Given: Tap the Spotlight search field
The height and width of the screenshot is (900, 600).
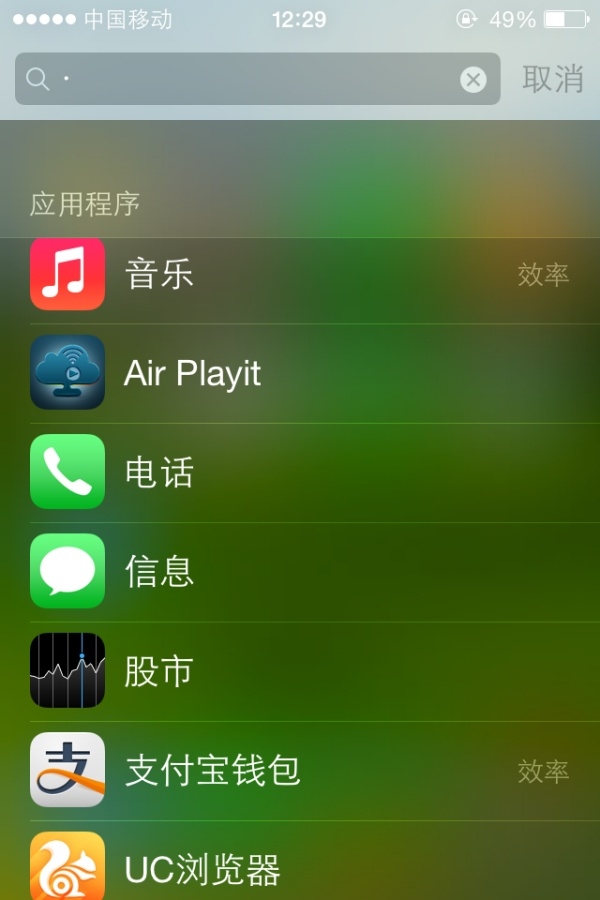Looking at the screenshot, I should 250,79.
